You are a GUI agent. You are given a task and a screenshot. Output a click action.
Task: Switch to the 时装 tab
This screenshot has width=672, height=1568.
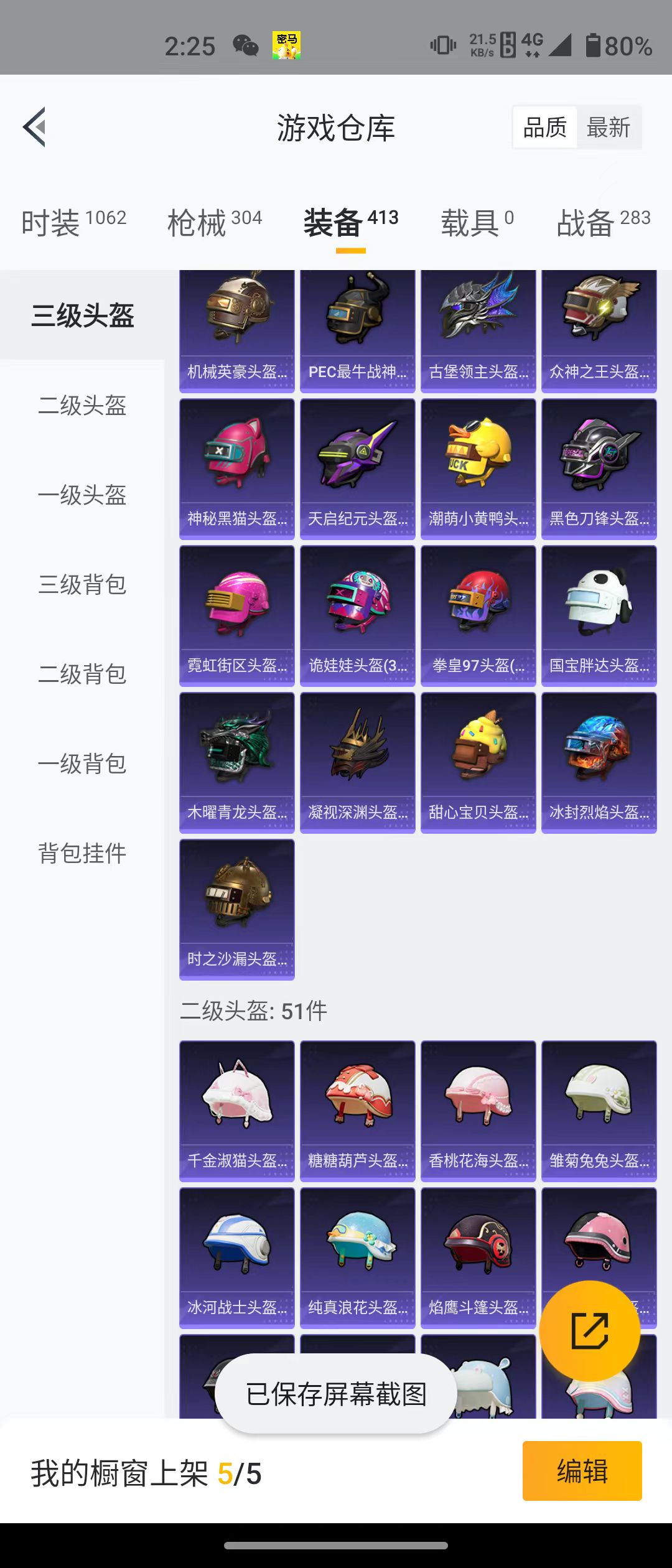pos(73,222)
